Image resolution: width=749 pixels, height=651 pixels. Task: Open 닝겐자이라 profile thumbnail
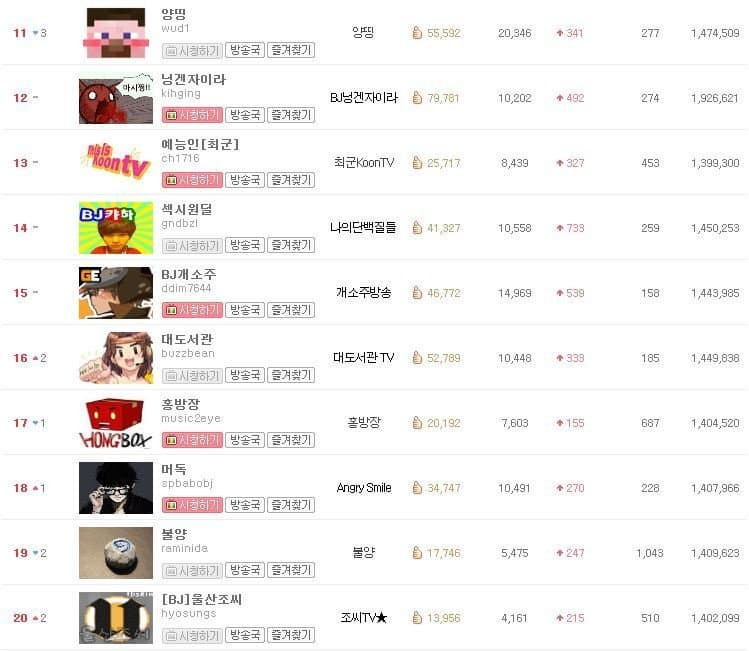[x=115, y=98]
